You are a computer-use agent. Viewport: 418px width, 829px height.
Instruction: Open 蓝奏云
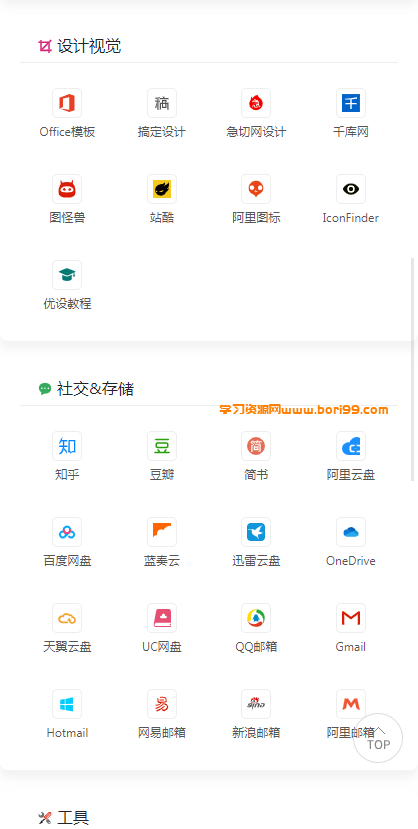tap(162, 543)
